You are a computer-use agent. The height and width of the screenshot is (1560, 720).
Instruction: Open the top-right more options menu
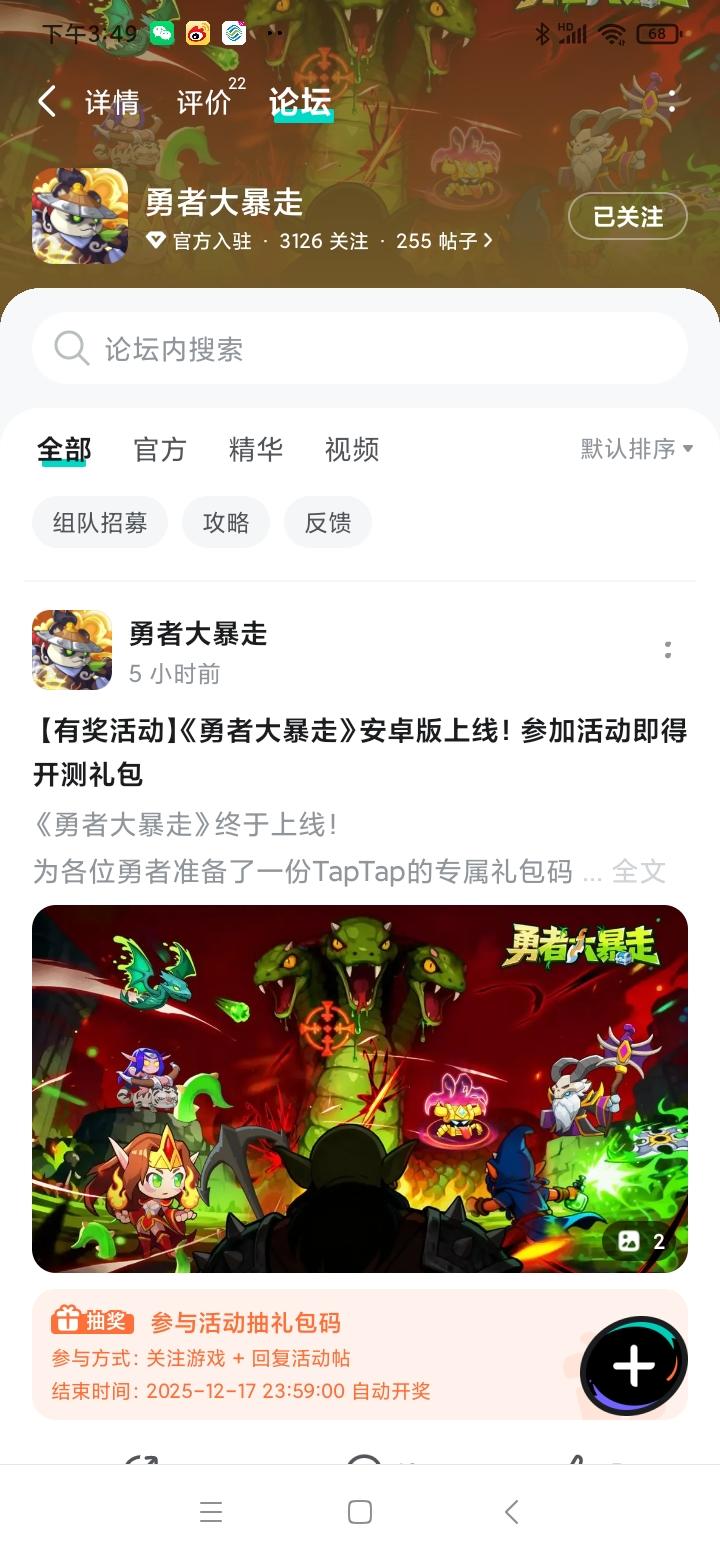click(x=672, y=101)
